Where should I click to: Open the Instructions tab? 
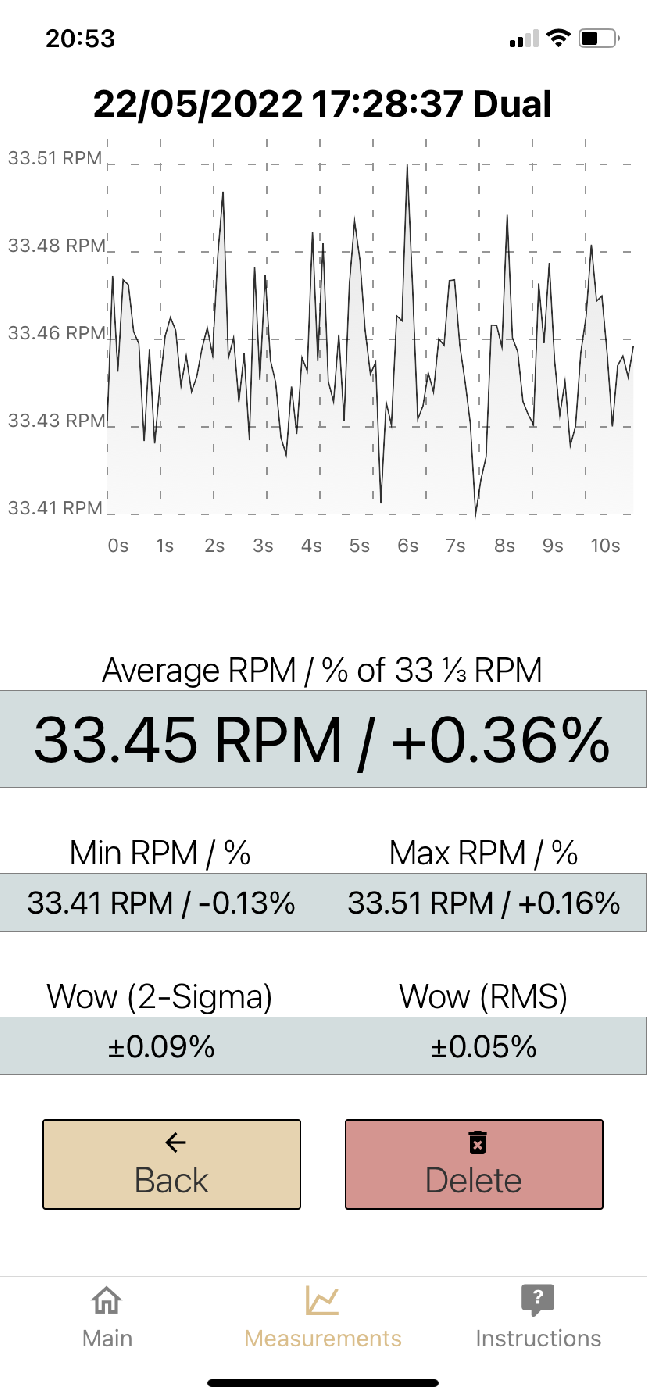(538, 1318)
